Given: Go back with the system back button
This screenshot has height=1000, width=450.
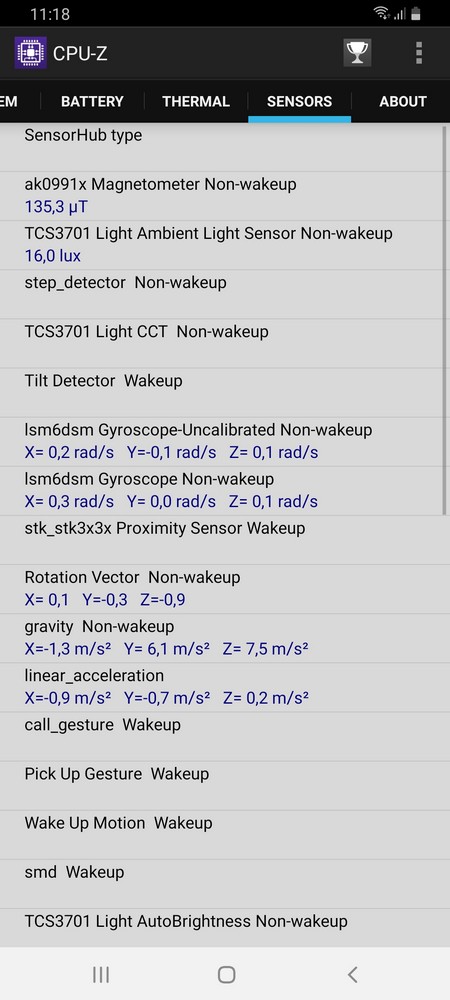Looking at the screenshot, I should [x=352, y=974].
